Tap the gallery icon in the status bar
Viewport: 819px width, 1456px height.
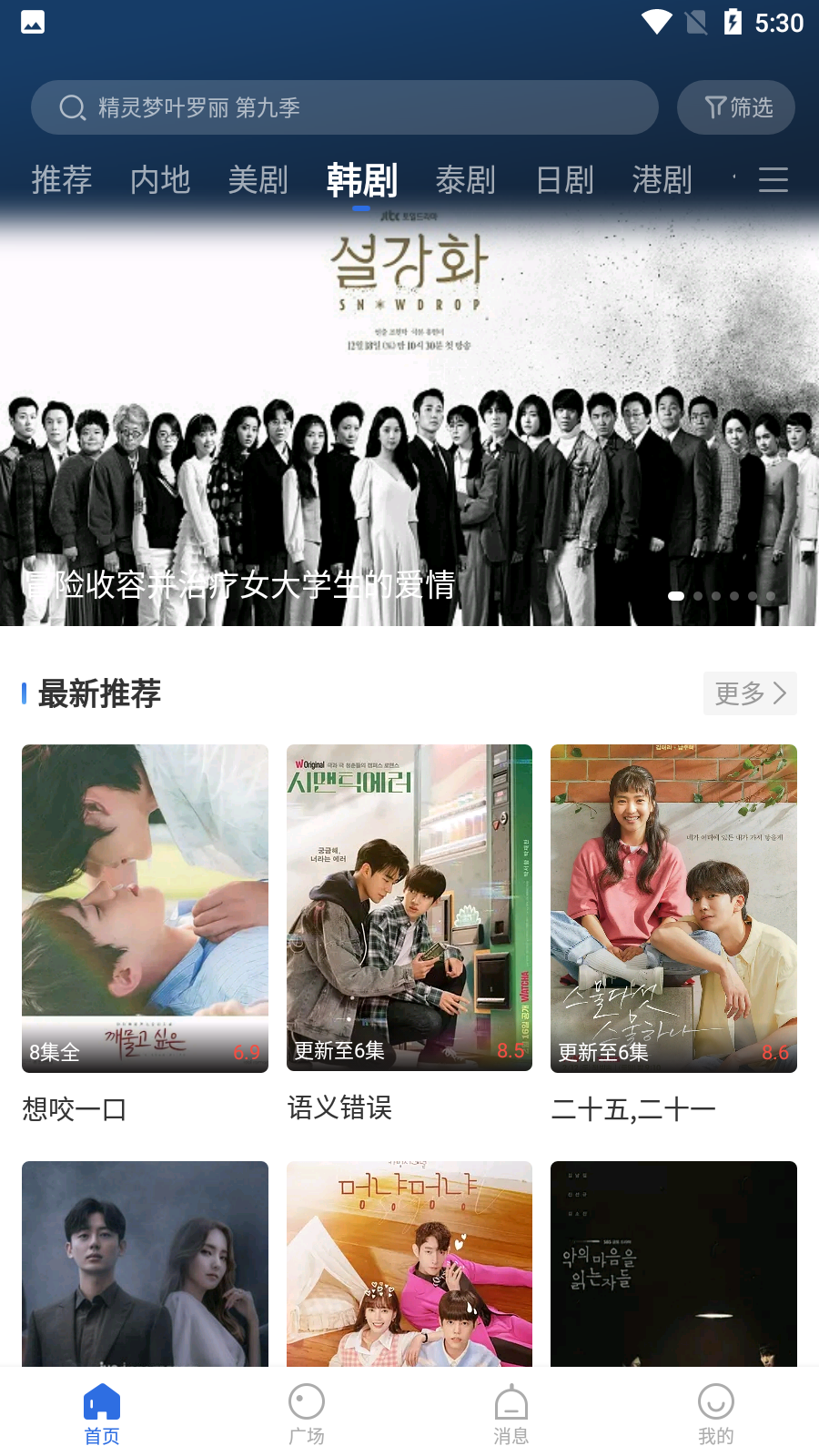point(32,22)
